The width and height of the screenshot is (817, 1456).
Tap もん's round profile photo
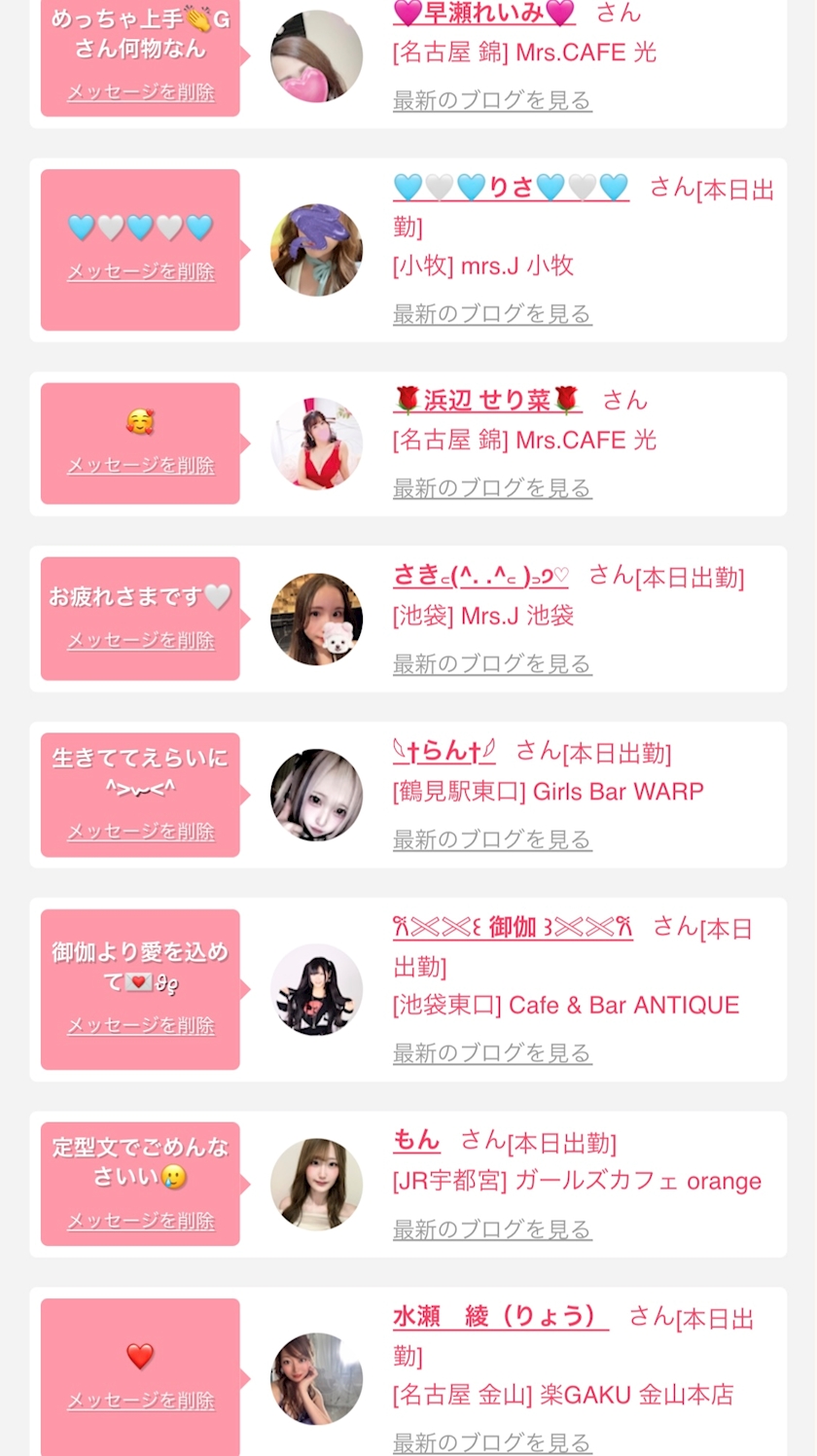pyautogui.click(x=316, y=1185)
